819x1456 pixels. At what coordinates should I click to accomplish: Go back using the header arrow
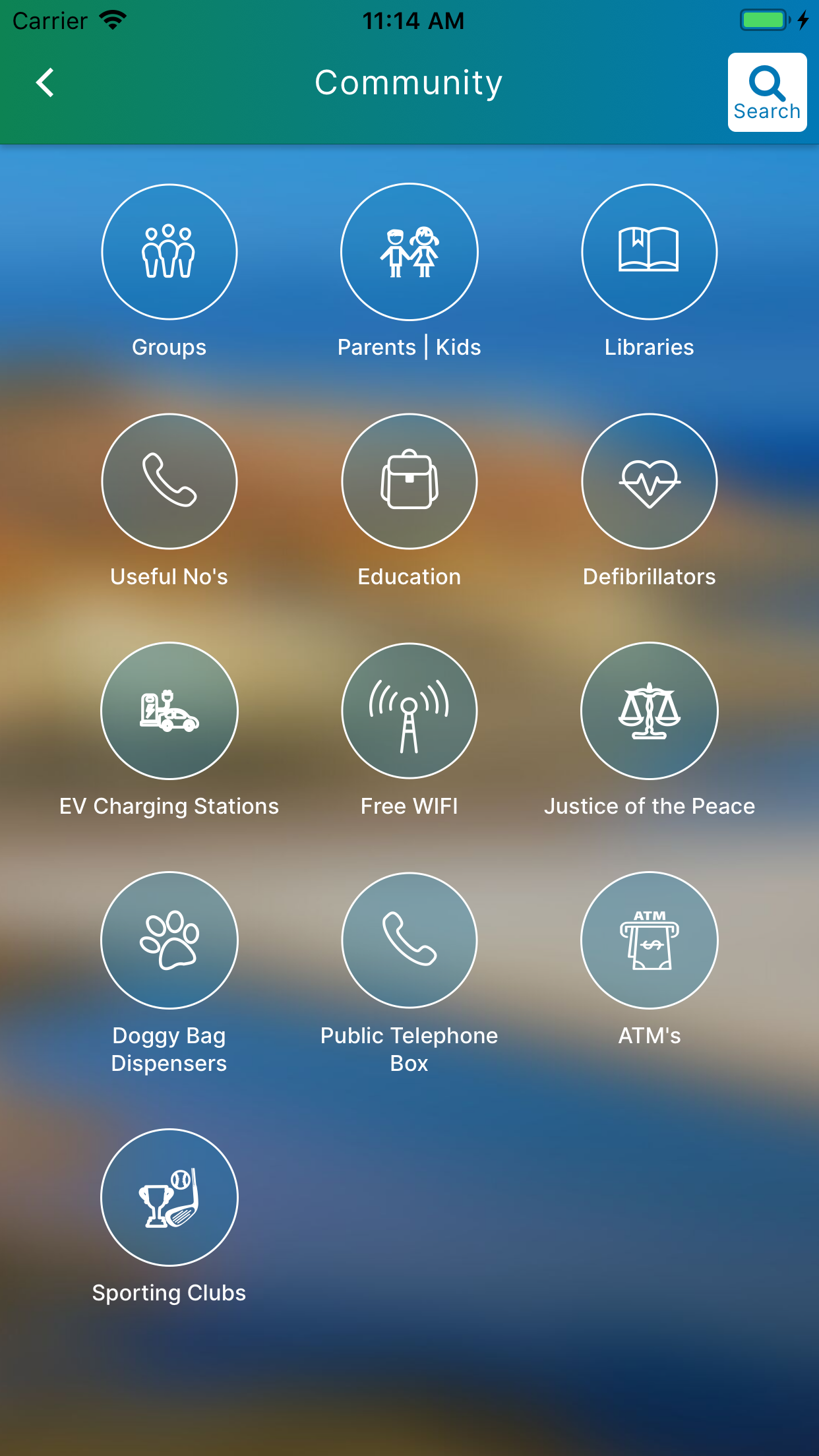pos(45,83)
